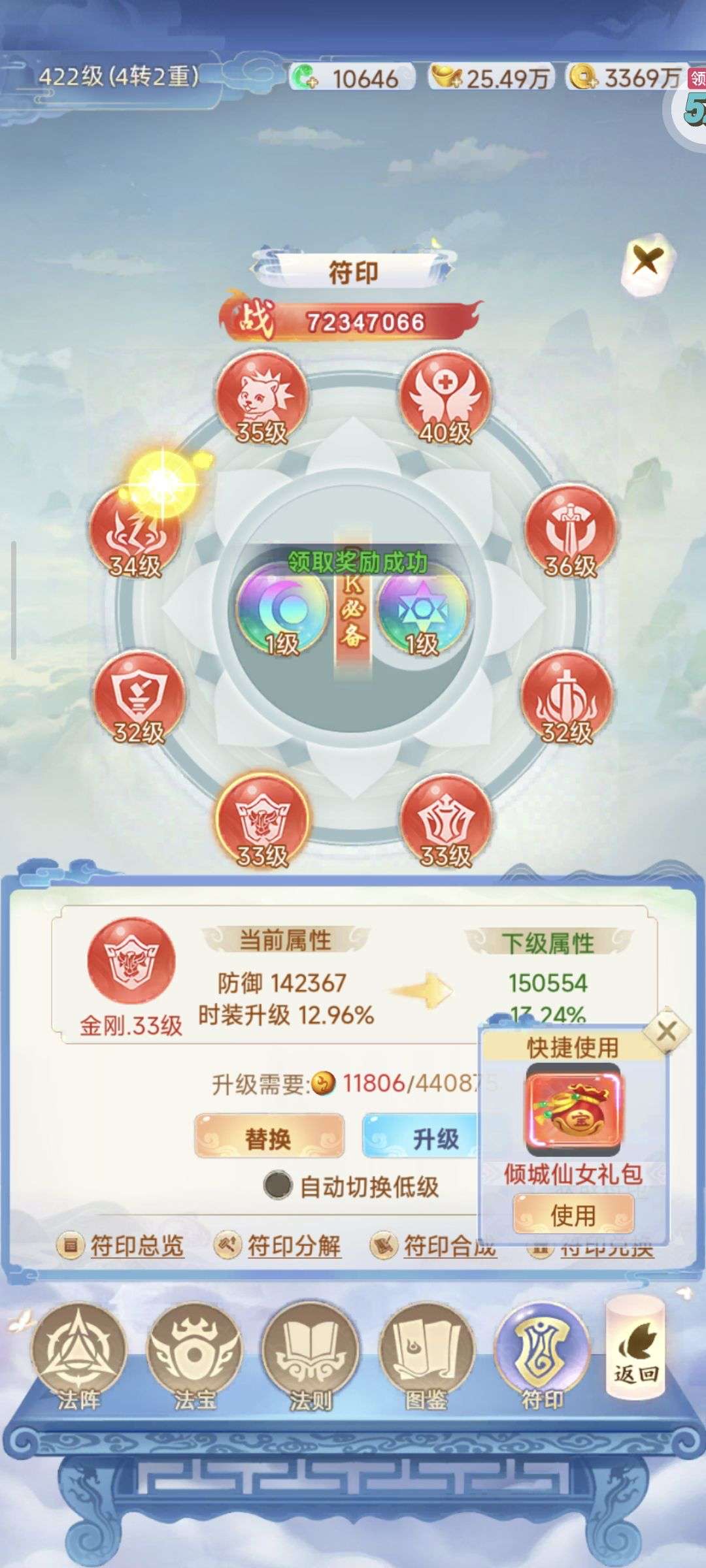Tap the 返回 button
Image resolution: width=706 pixels, height=1568 pixels.
(x=635, y=1352)
